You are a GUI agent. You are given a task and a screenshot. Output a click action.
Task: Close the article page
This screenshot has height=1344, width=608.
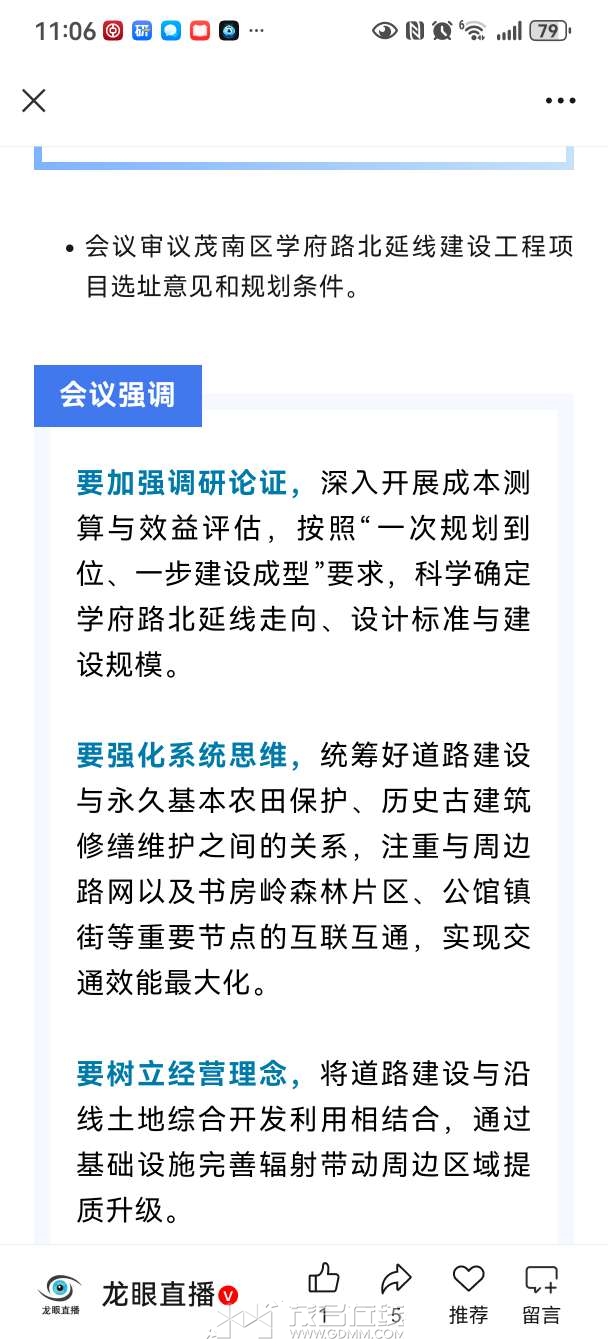tap(34, 100)
